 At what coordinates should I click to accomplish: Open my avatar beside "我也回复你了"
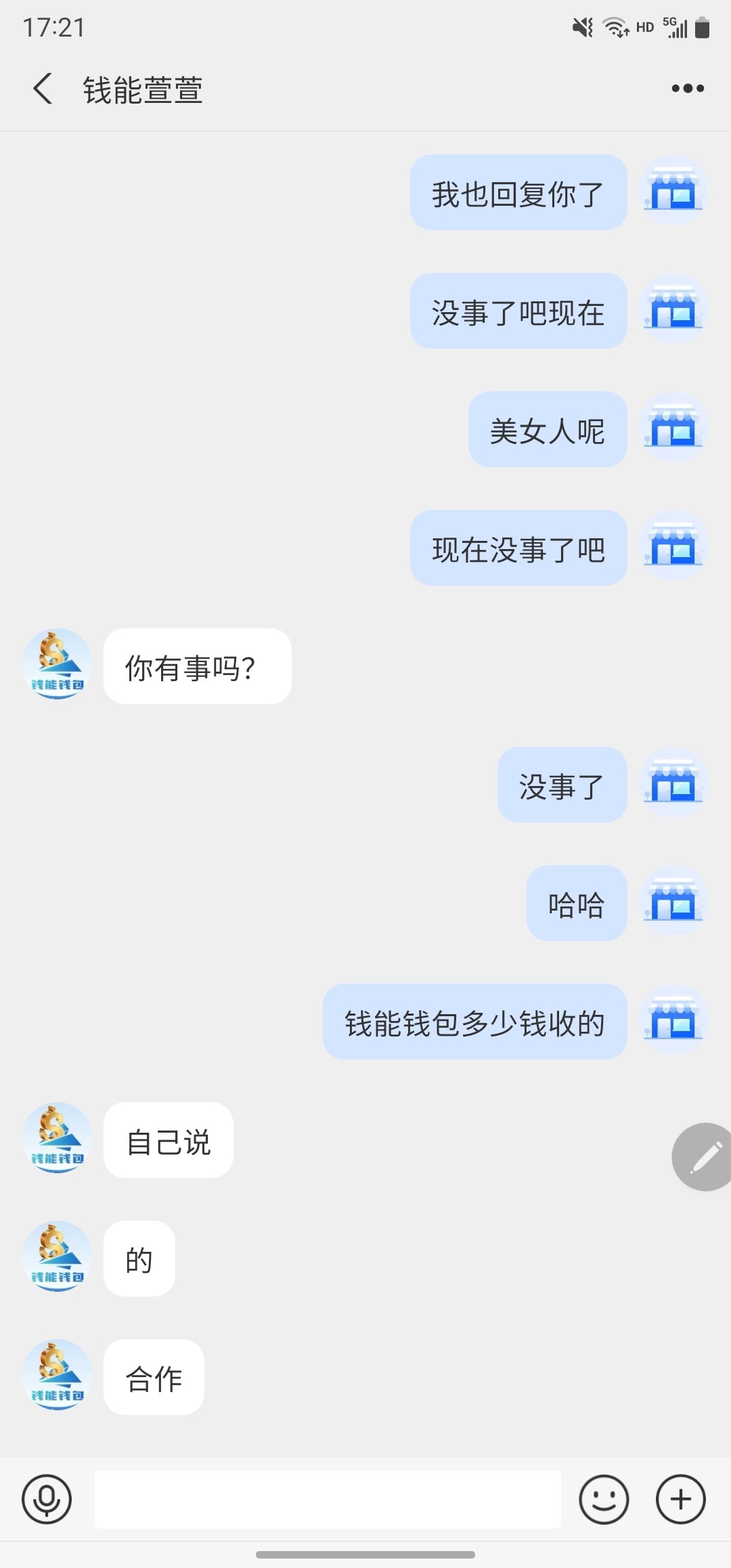point(673,192)
